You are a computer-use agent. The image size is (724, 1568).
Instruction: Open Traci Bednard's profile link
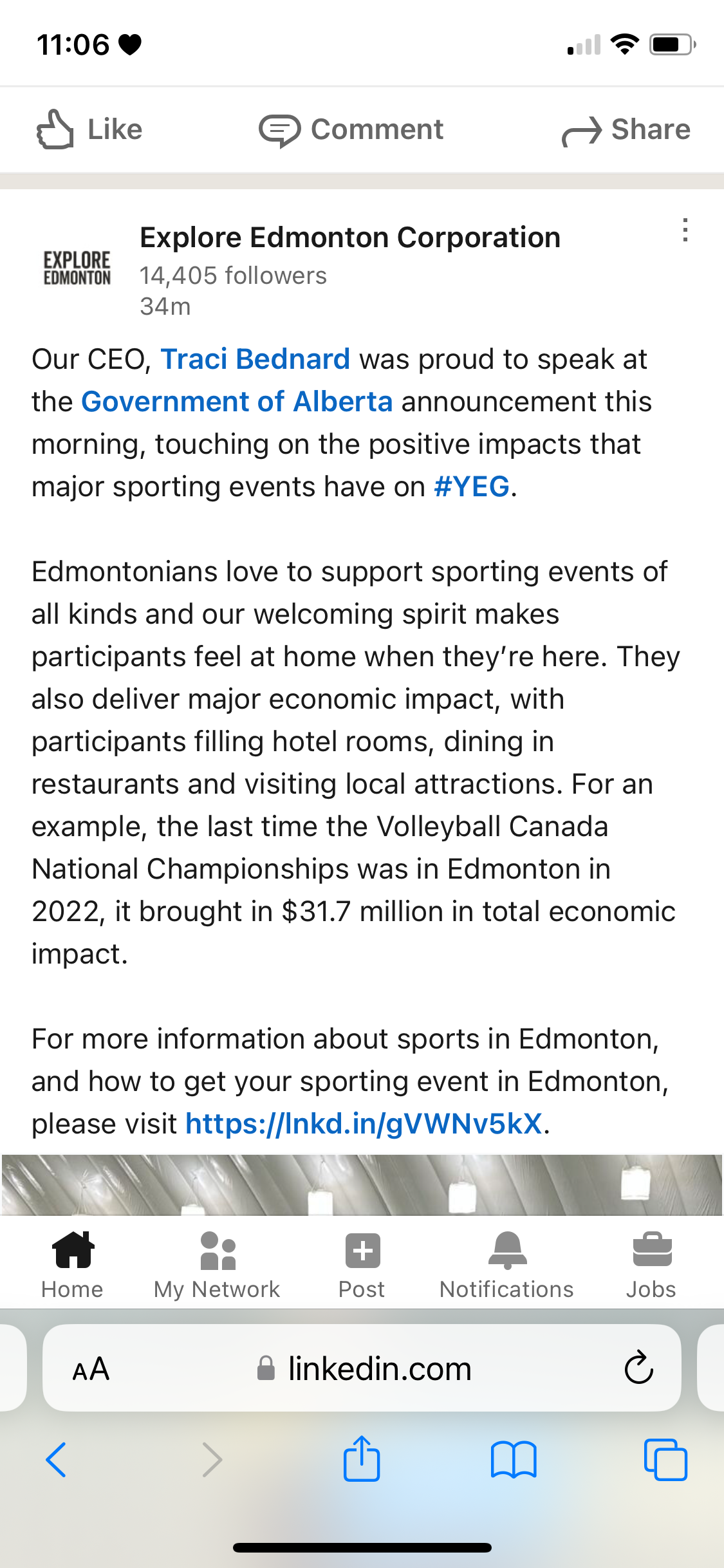pos(255,359)
